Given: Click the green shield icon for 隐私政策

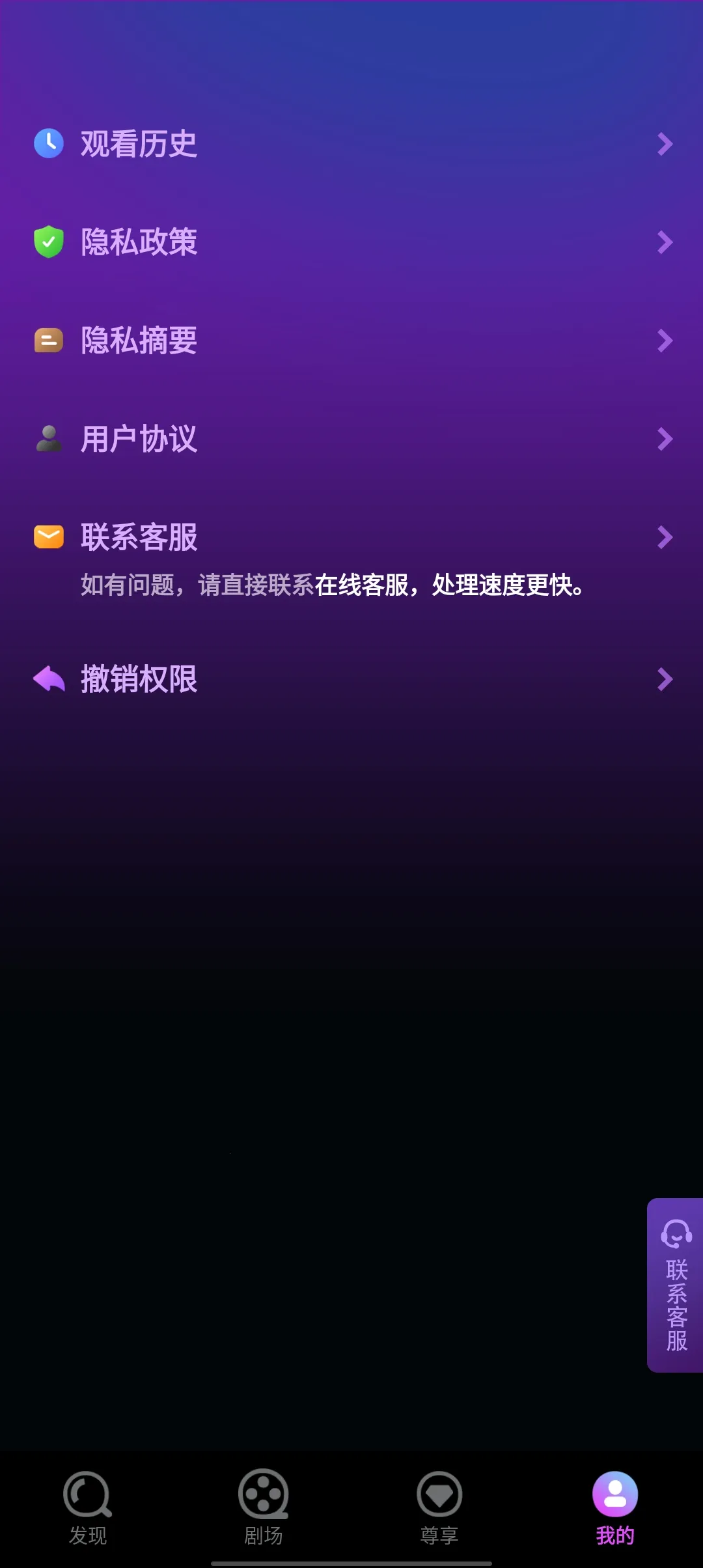Looking at the screenshot, I should 48,242.
